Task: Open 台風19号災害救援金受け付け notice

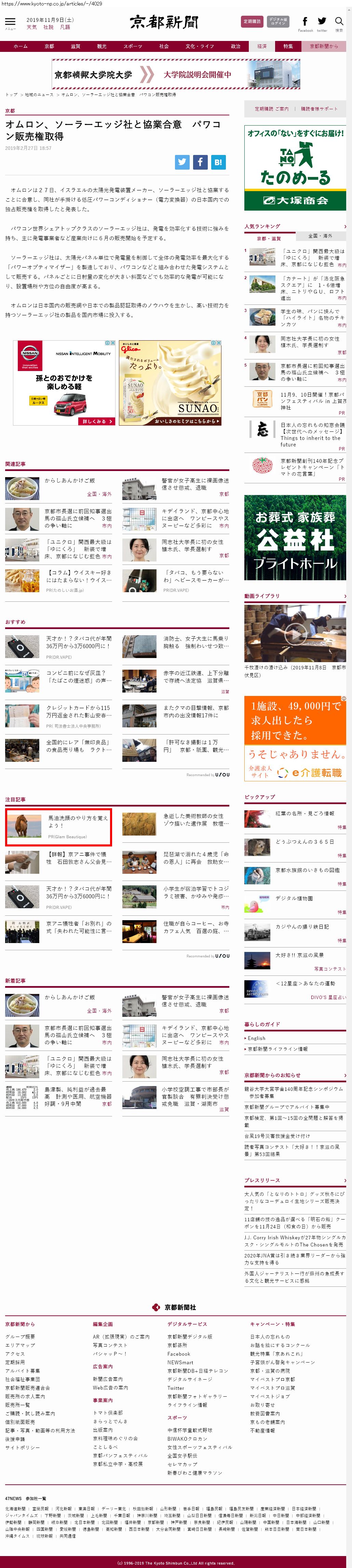Action: [x=277, y=1136]
